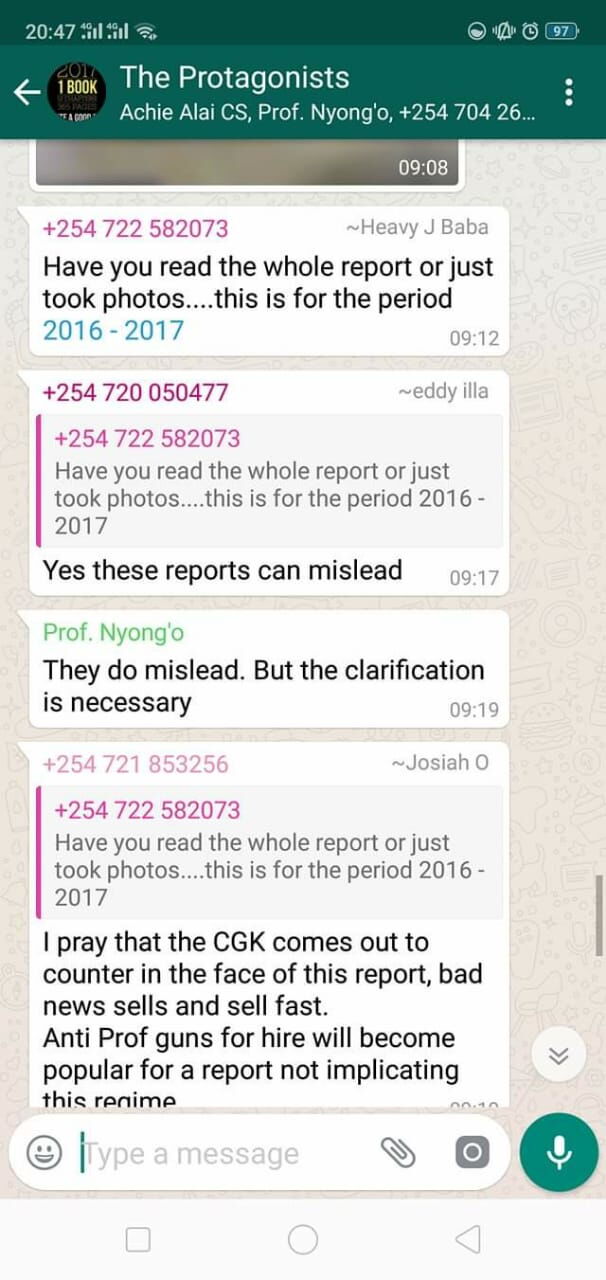The image size is (606, 1280).
Task: Open the emoji picker
Action: (43, 1153)
